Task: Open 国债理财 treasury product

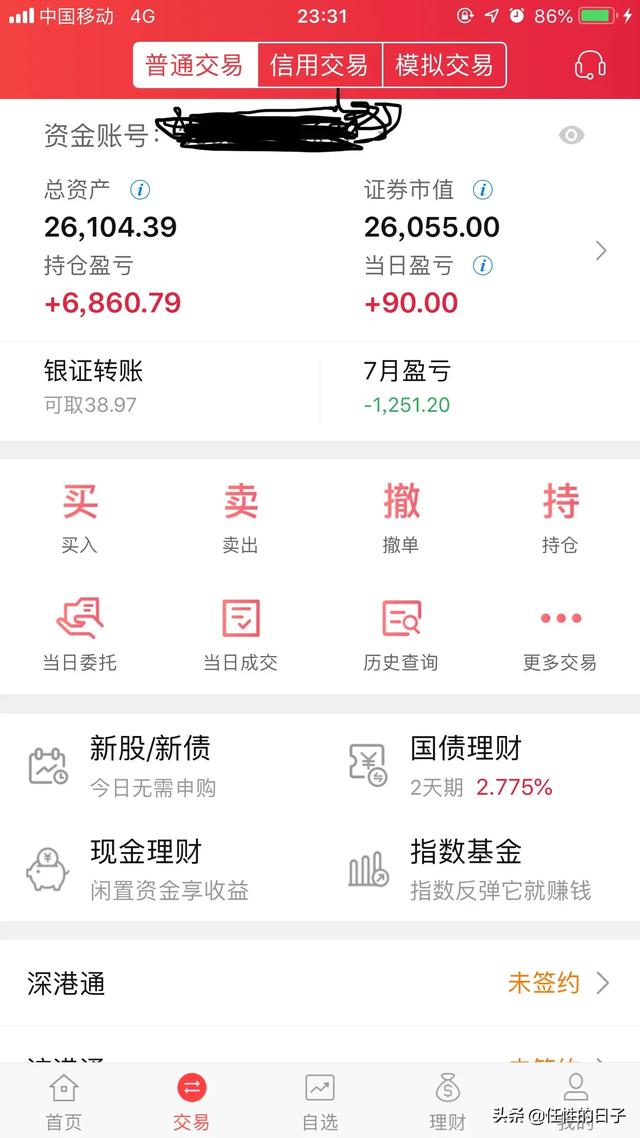Action: point(480,766)
